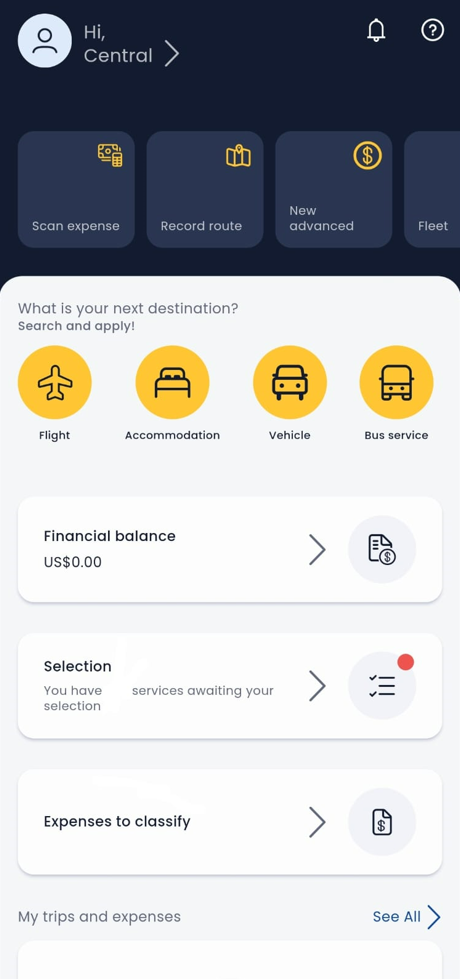Search for a Flight

pyautogui.click(x=54, y=393)
